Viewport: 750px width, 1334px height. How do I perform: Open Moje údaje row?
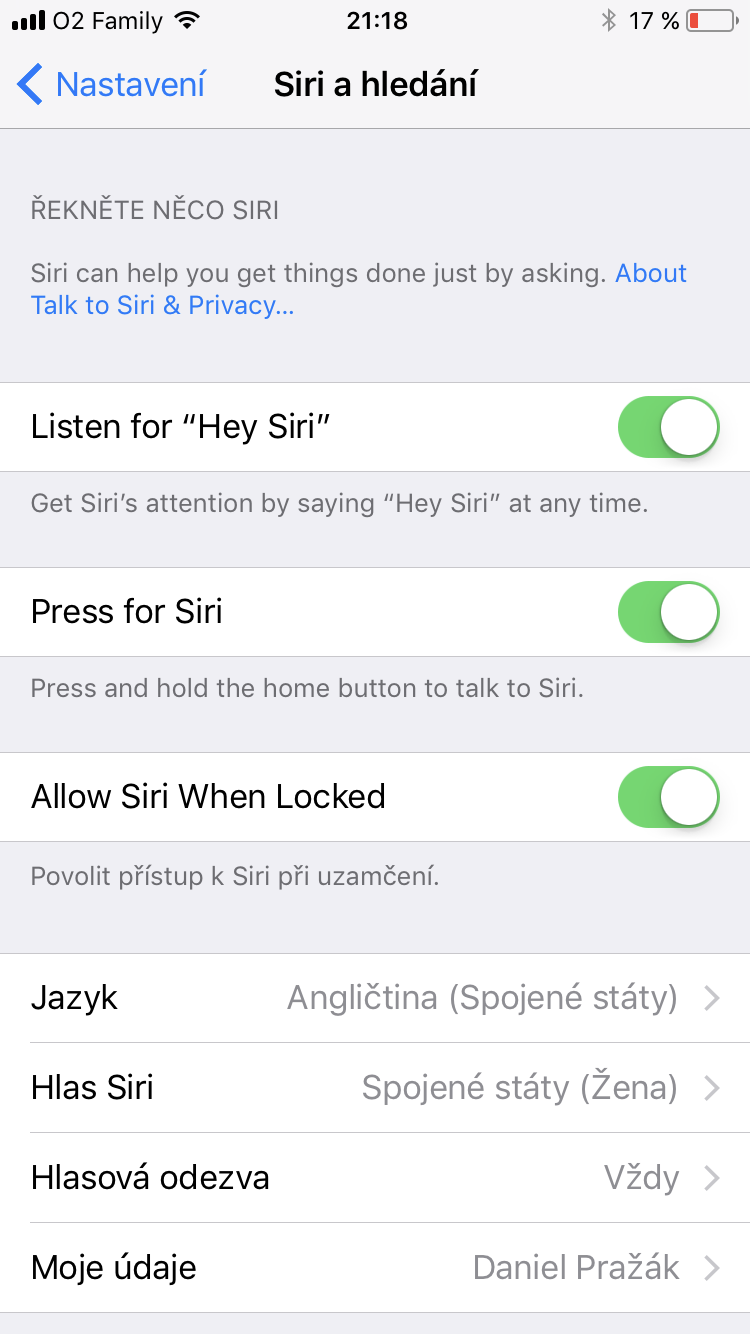coord(375,1268)
